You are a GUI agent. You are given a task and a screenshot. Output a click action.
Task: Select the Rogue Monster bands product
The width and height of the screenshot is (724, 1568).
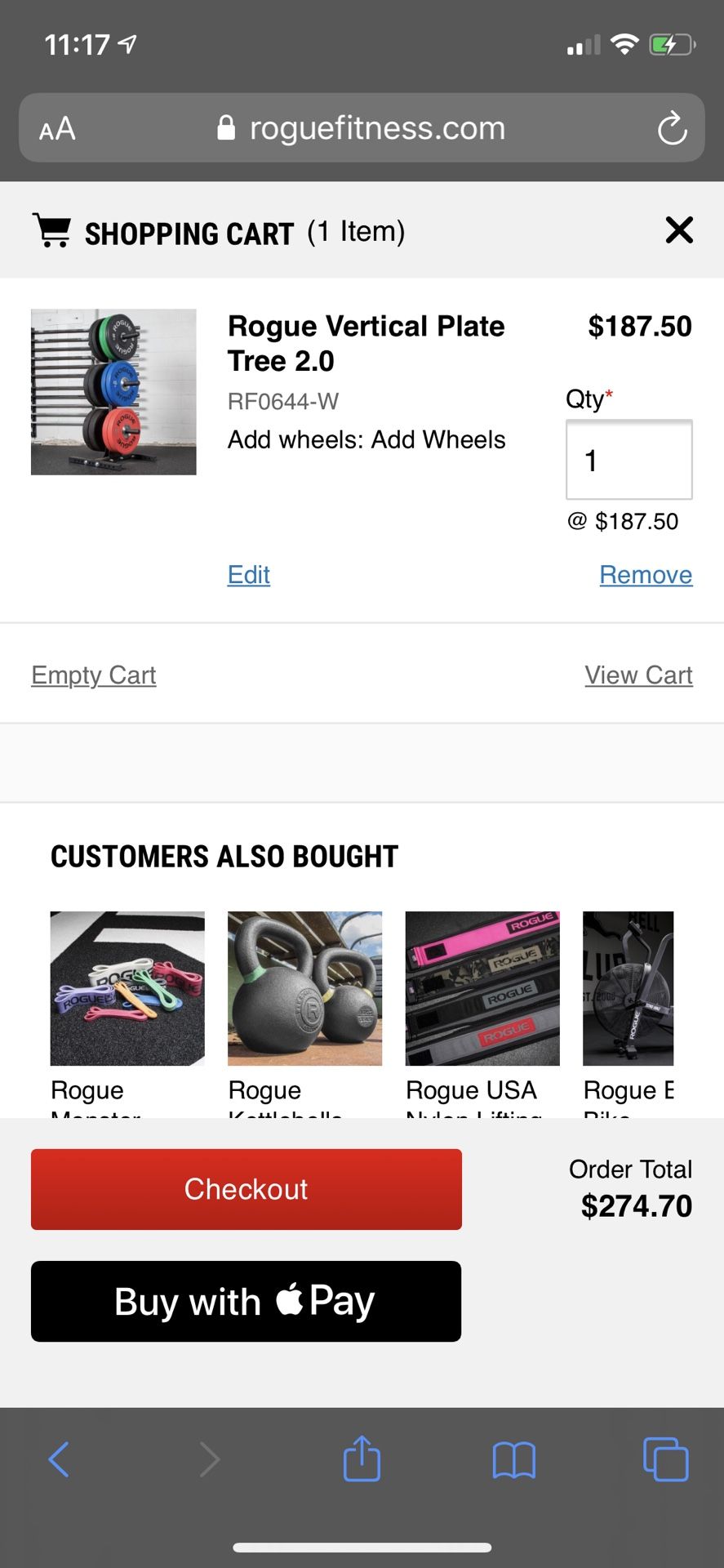click(x=127, y=988)
